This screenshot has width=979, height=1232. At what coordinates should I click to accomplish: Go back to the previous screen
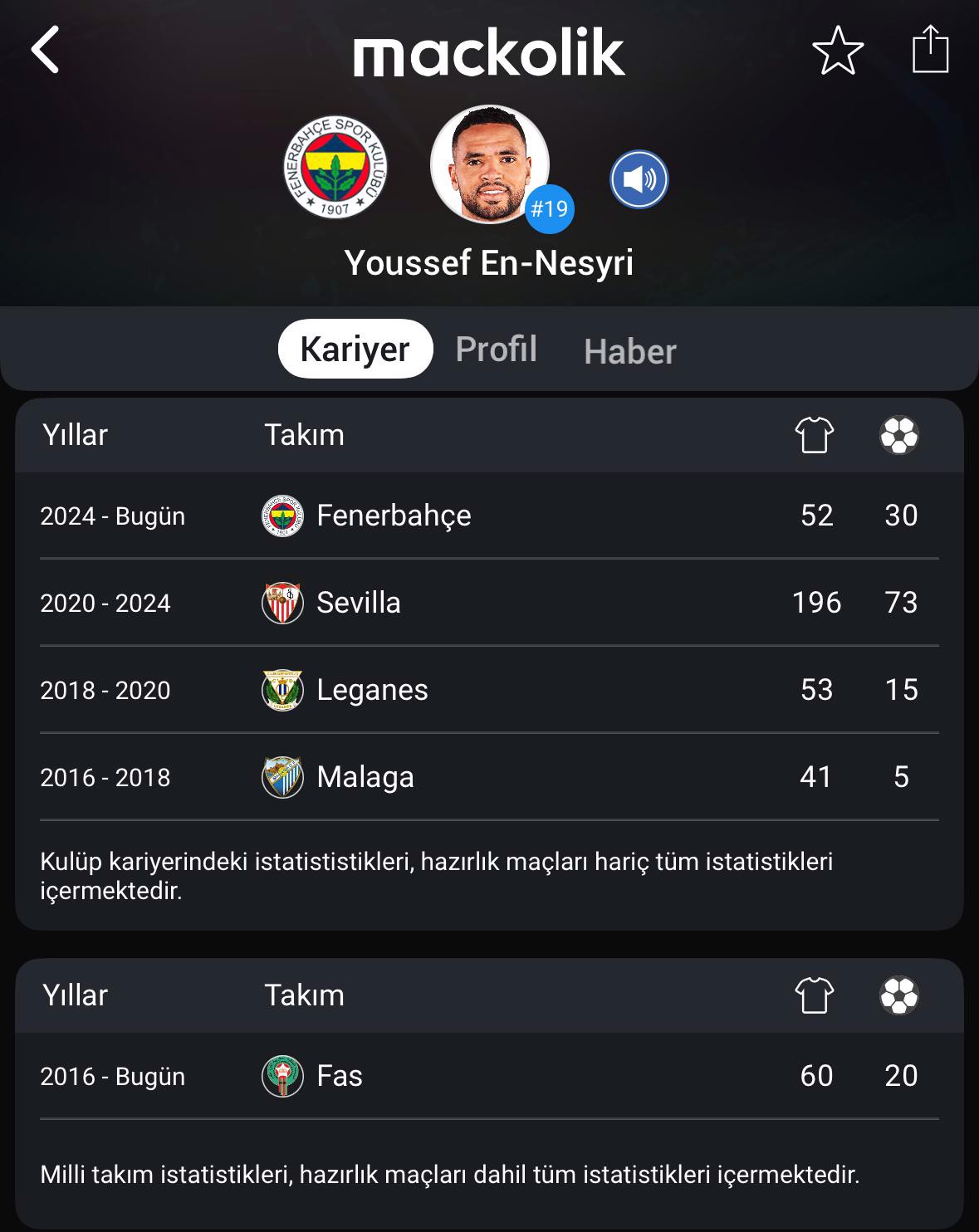[x=46, y=50]
